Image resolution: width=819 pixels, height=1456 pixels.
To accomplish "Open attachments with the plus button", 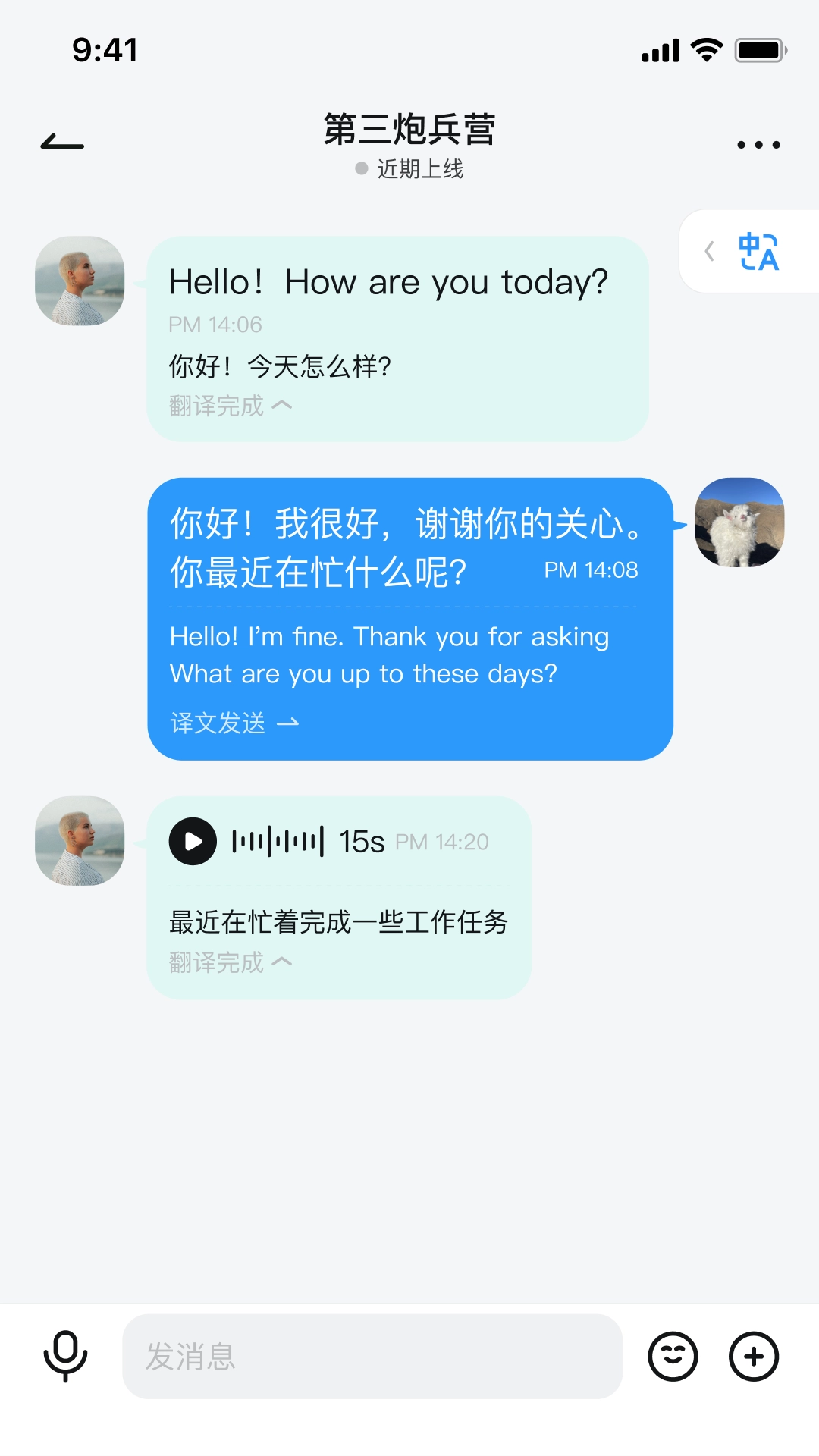I will 753,1357.
